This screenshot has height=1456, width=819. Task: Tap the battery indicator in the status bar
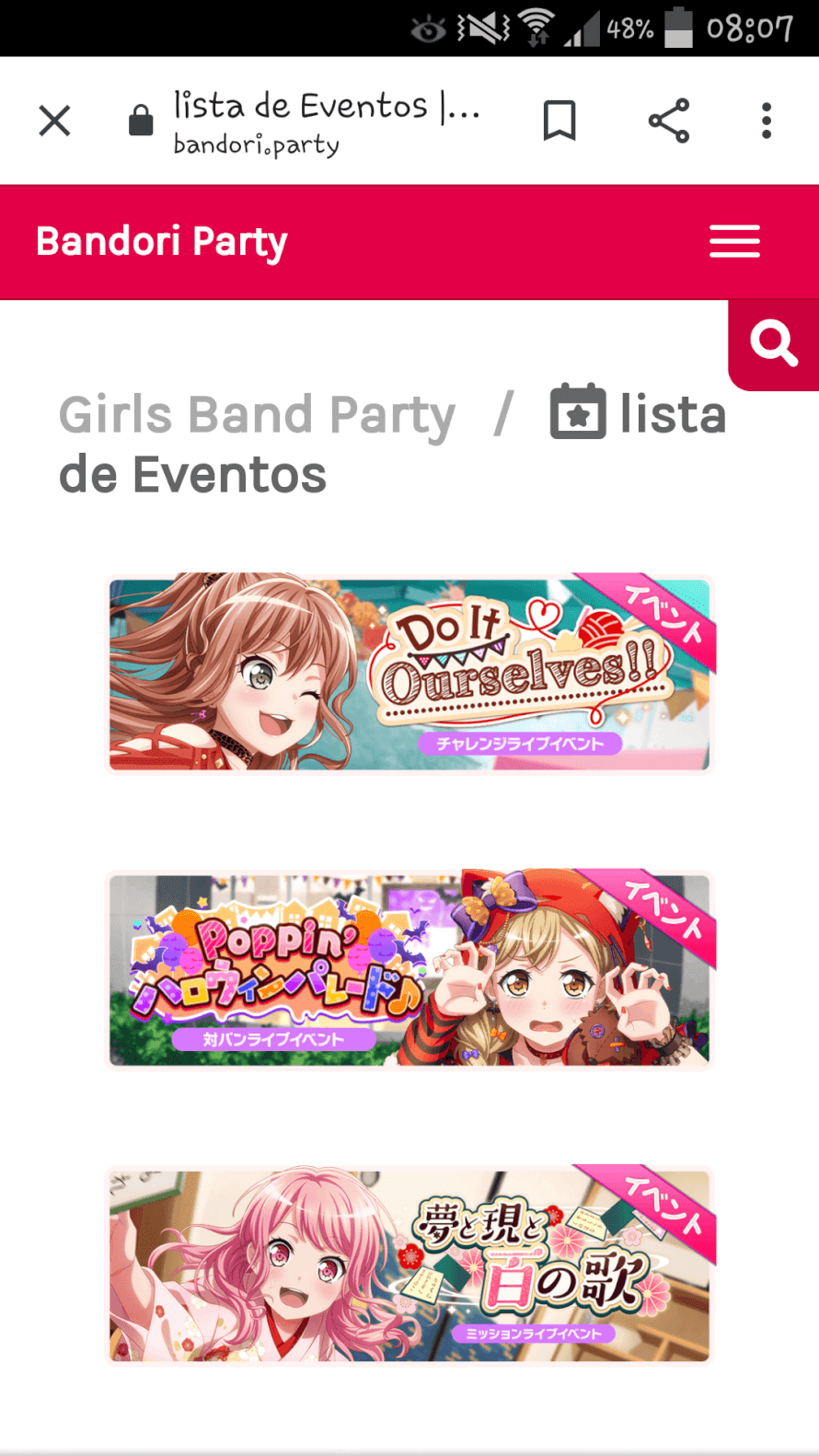coord(678,28)
